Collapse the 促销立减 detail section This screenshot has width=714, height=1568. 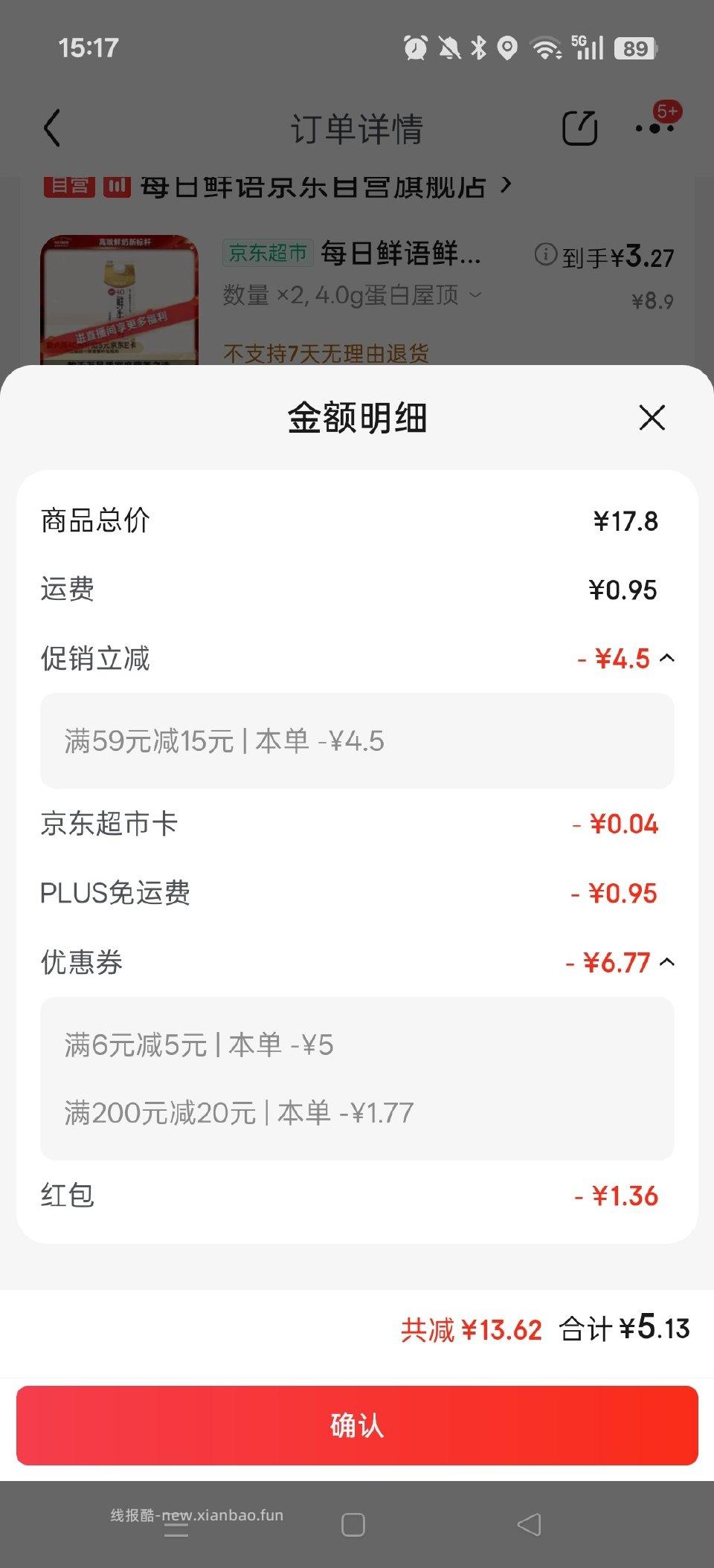(x=668, y=659)
